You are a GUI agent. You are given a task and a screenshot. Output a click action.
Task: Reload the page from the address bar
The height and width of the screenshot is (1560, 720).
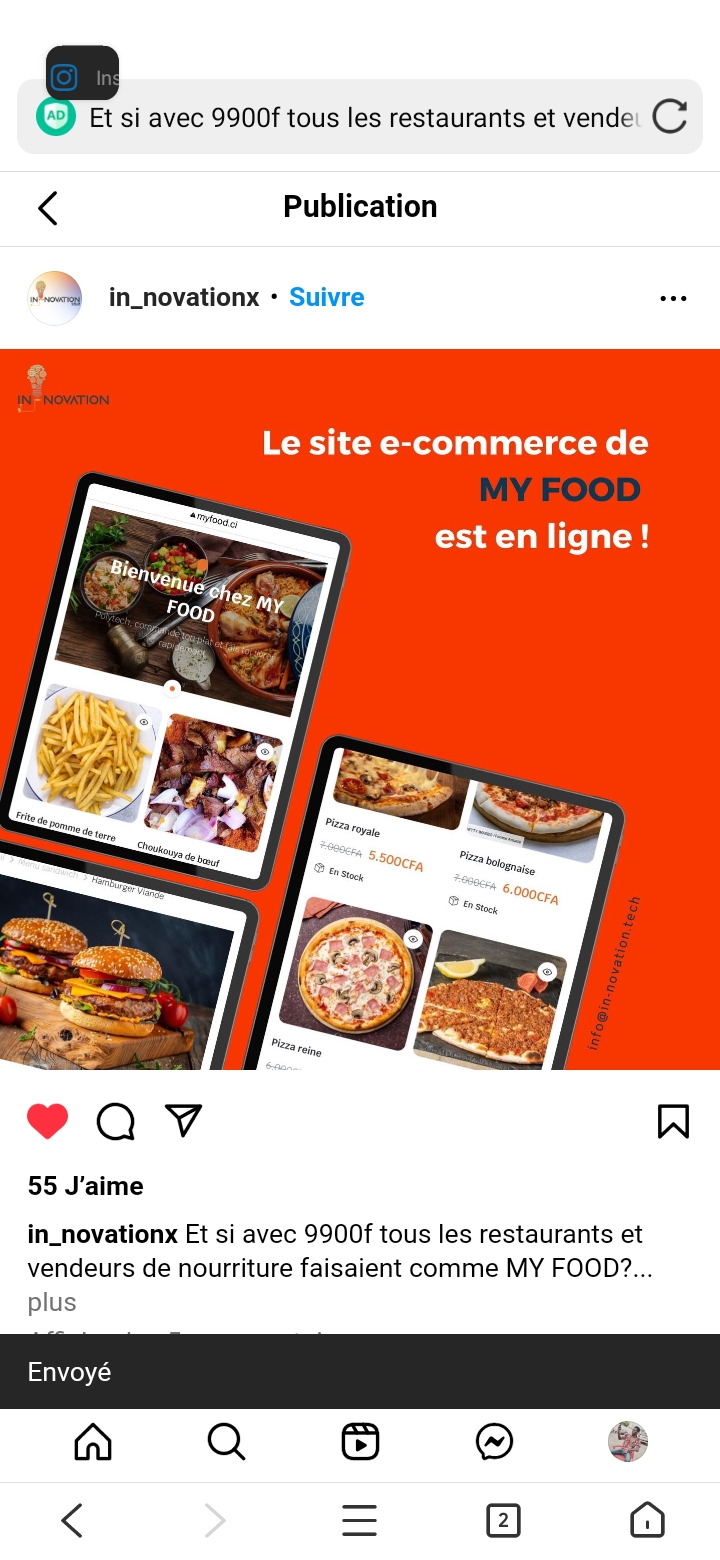(669, 117)
